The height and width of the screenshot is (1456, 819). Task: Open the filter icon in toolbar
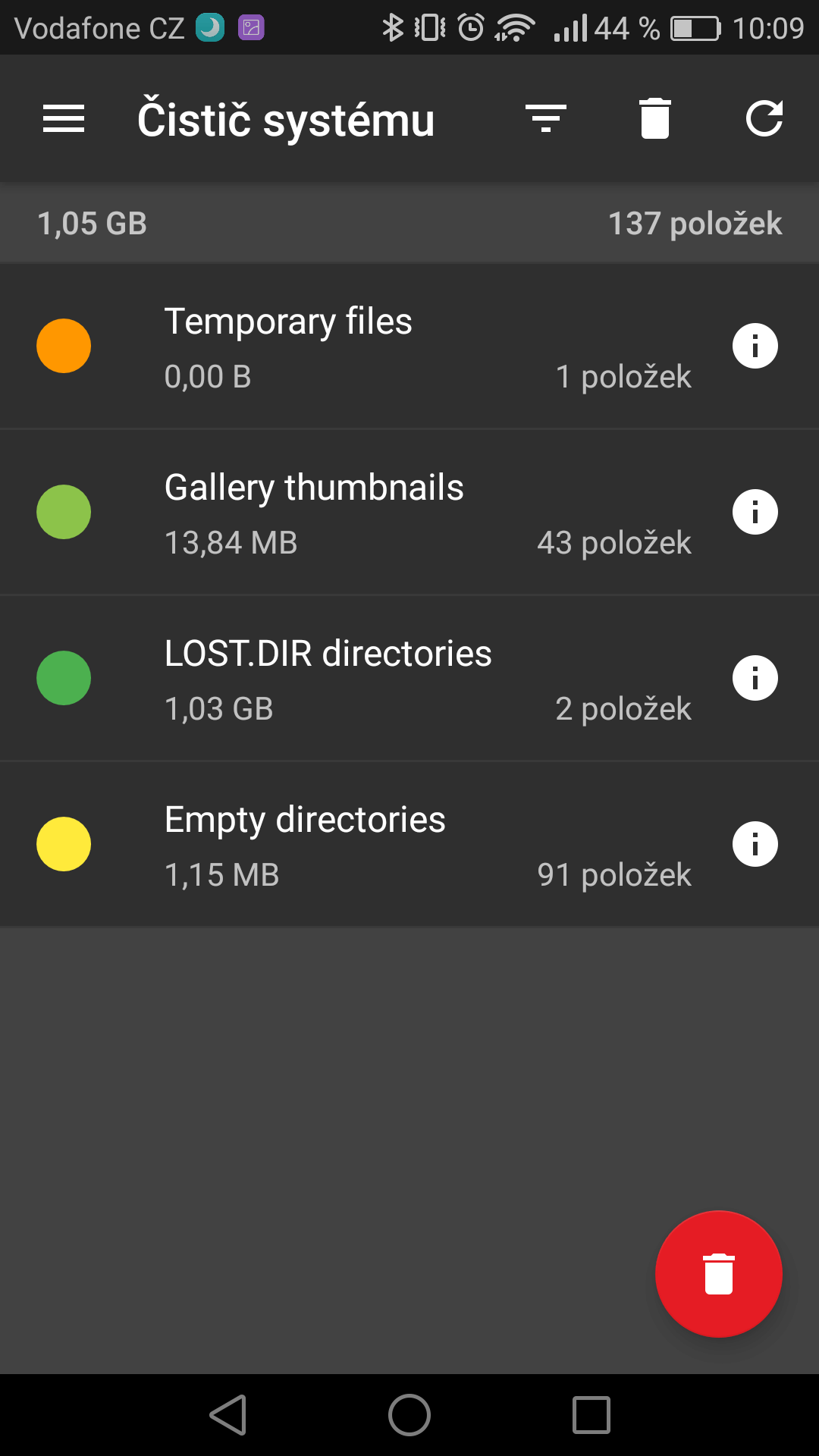coord(546,119)
